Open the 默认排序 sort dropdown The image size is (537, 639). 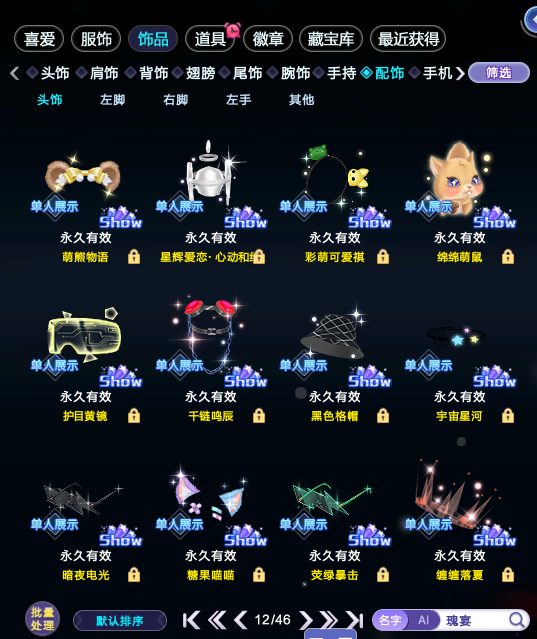point(120,621)
